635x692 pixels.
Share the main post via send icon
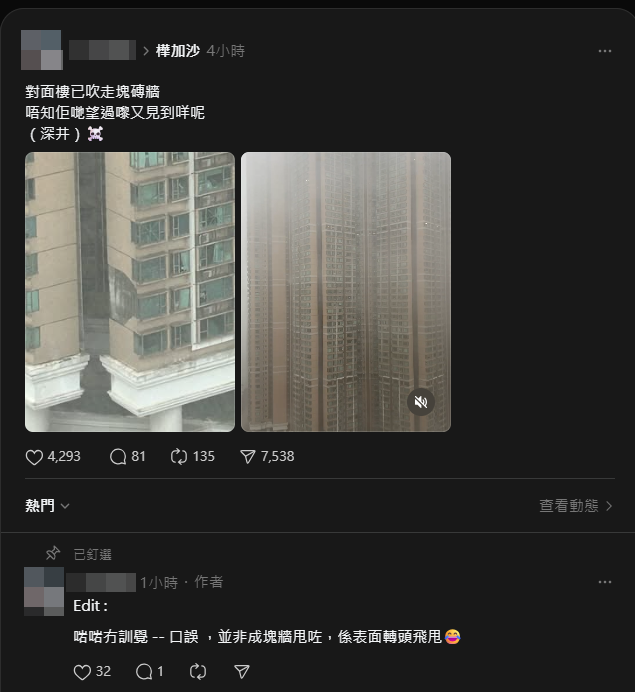248,456
